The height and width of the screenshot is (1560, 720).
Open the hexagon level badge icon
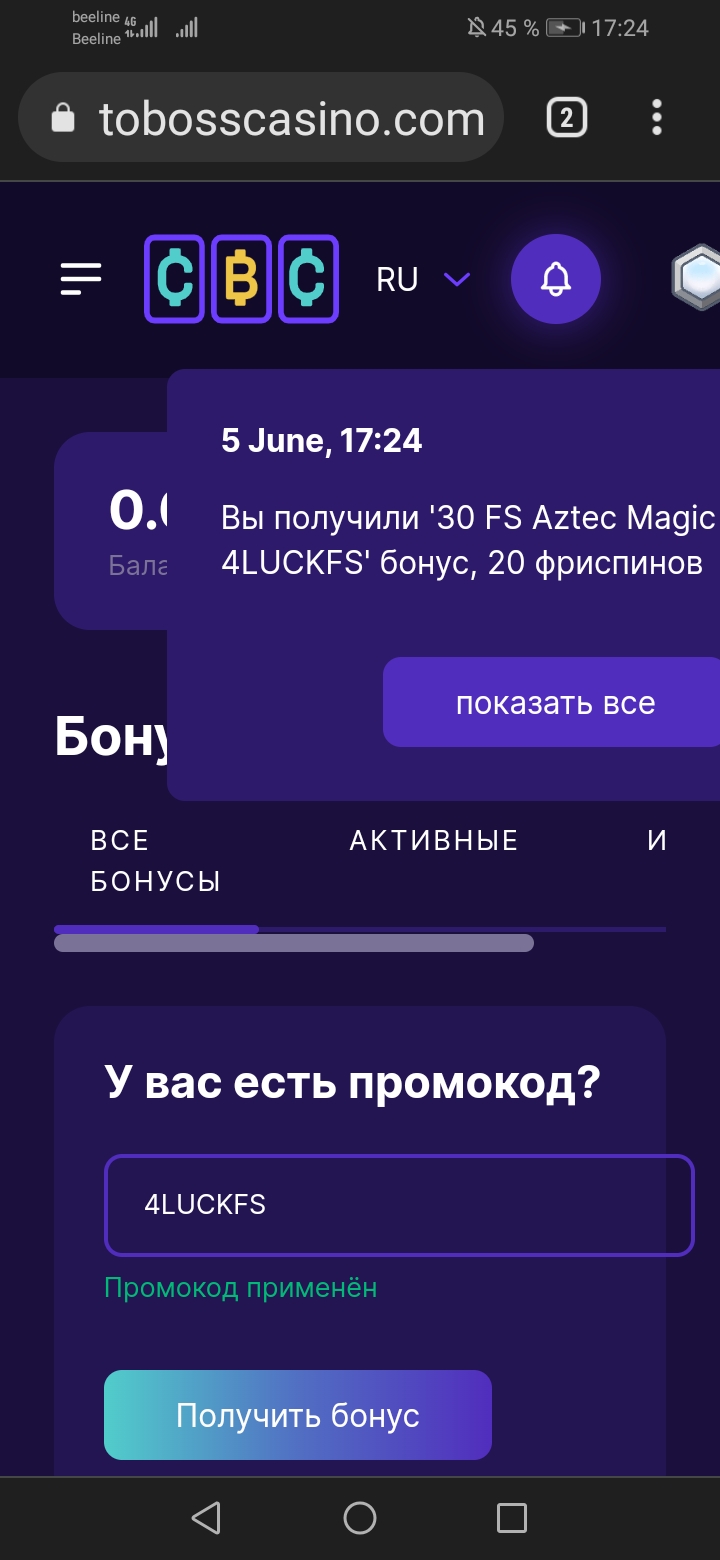tap(697, 276)
